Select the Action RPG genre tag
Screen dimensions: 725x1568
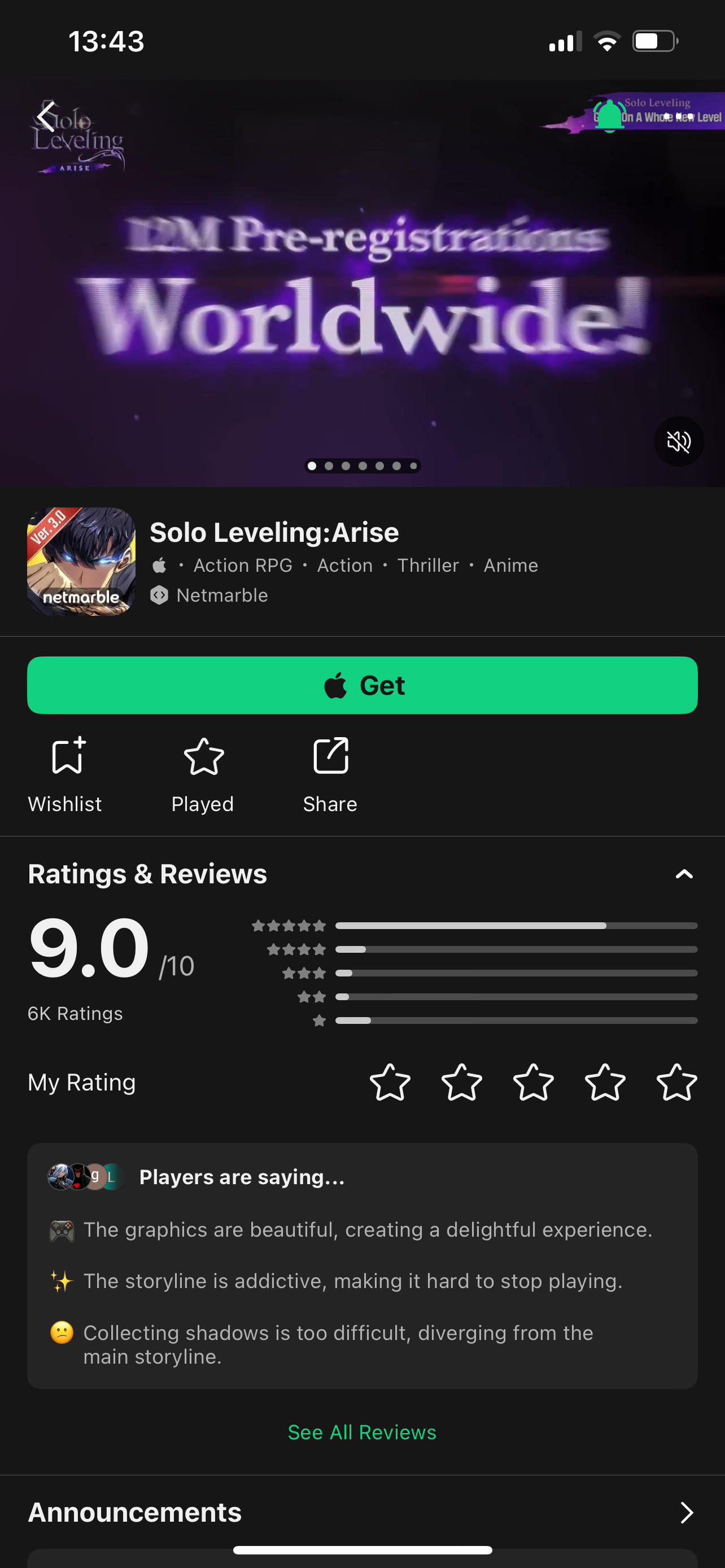tap(243, 566)
